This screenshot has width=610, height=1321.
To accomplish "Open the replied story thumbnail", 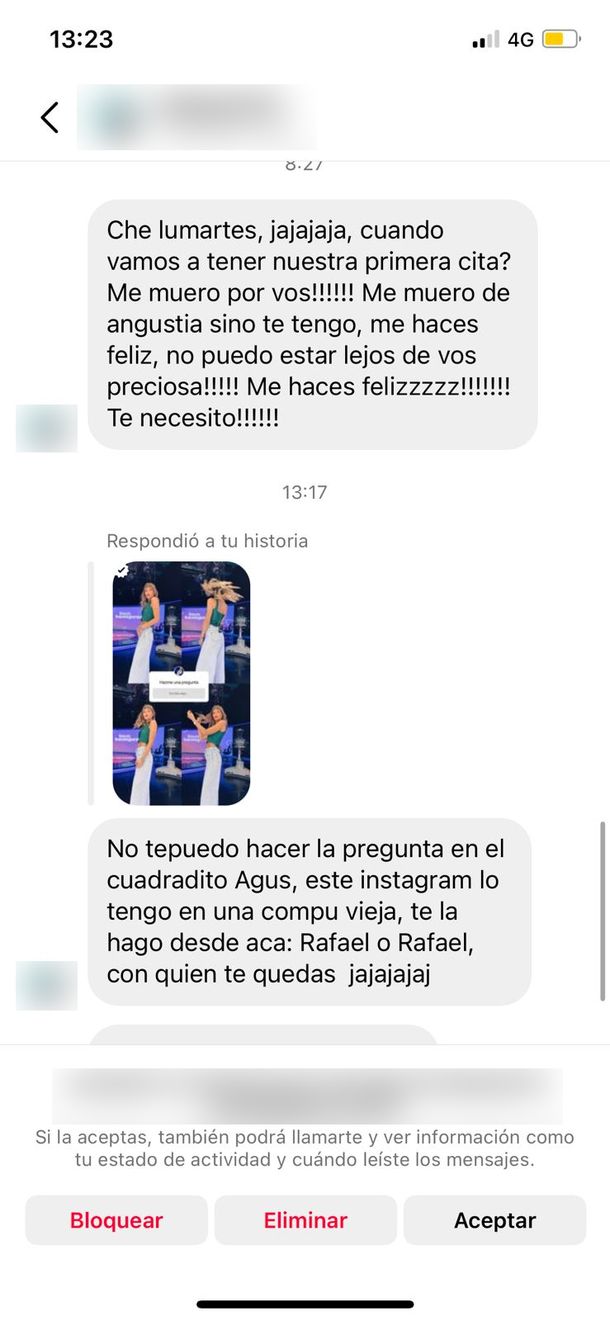I will 181,683.
